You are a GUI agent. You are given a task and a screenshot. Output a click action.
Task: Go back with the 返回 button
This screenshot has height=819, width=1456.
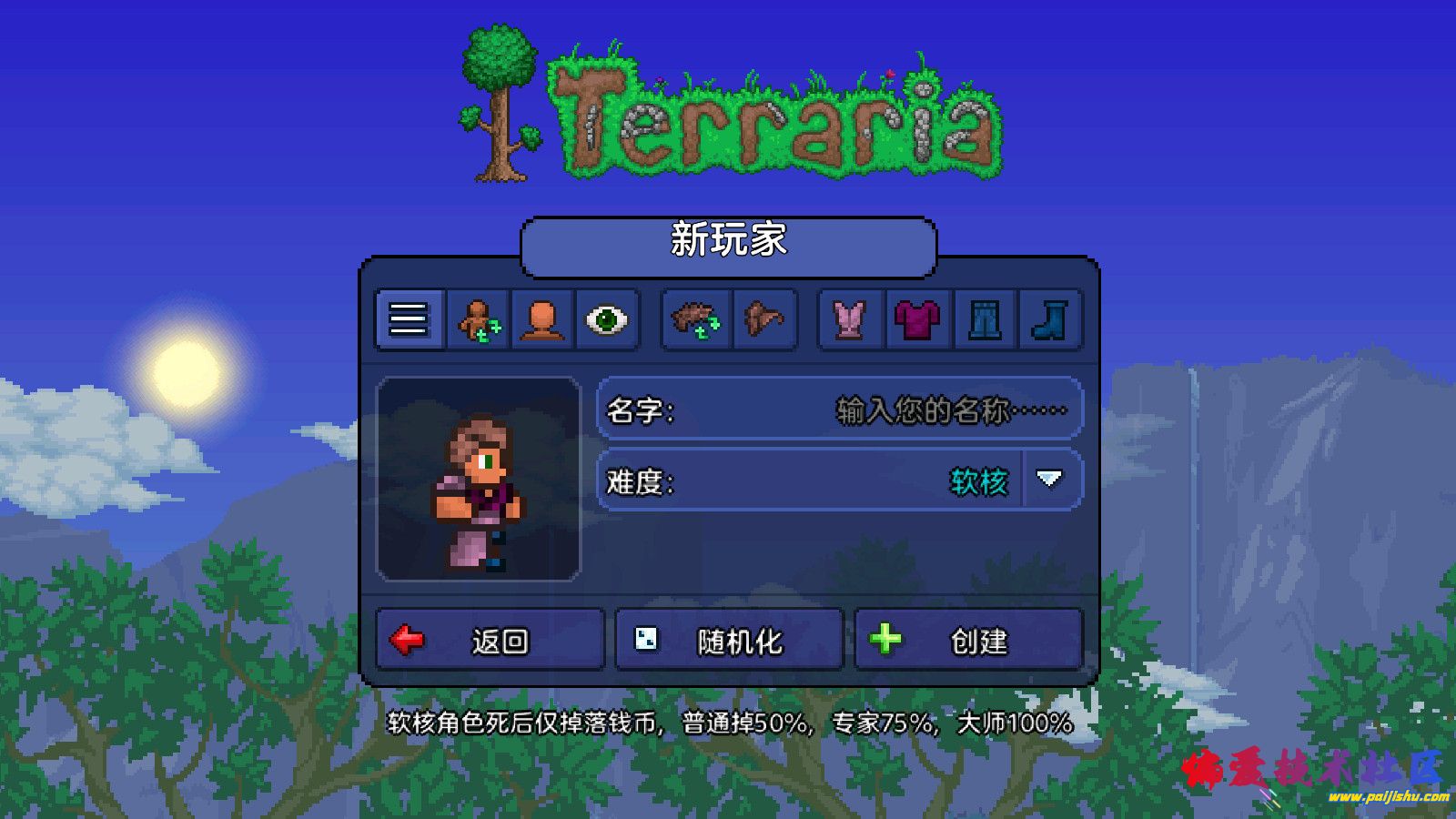coord(490,641)
